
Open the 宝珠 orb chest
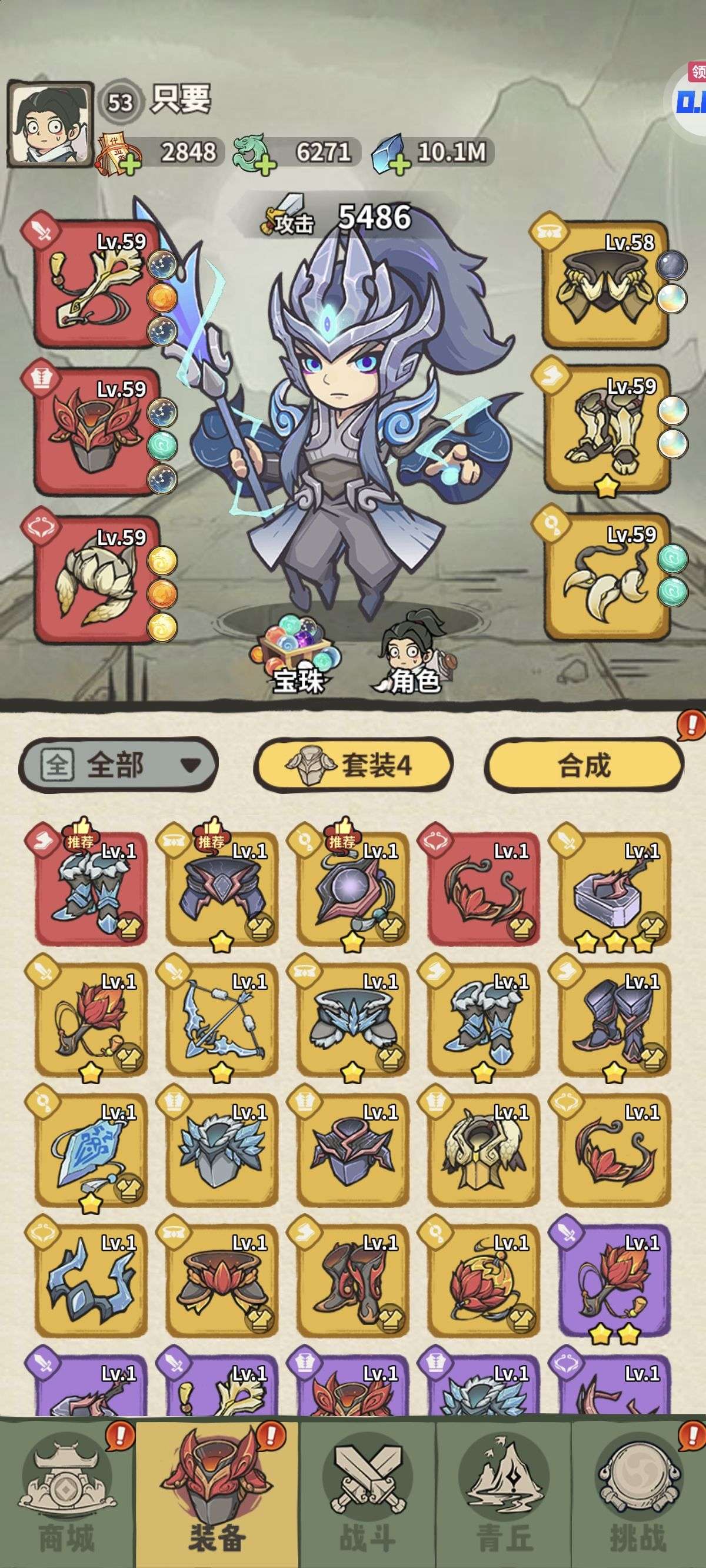click(297, 656)
